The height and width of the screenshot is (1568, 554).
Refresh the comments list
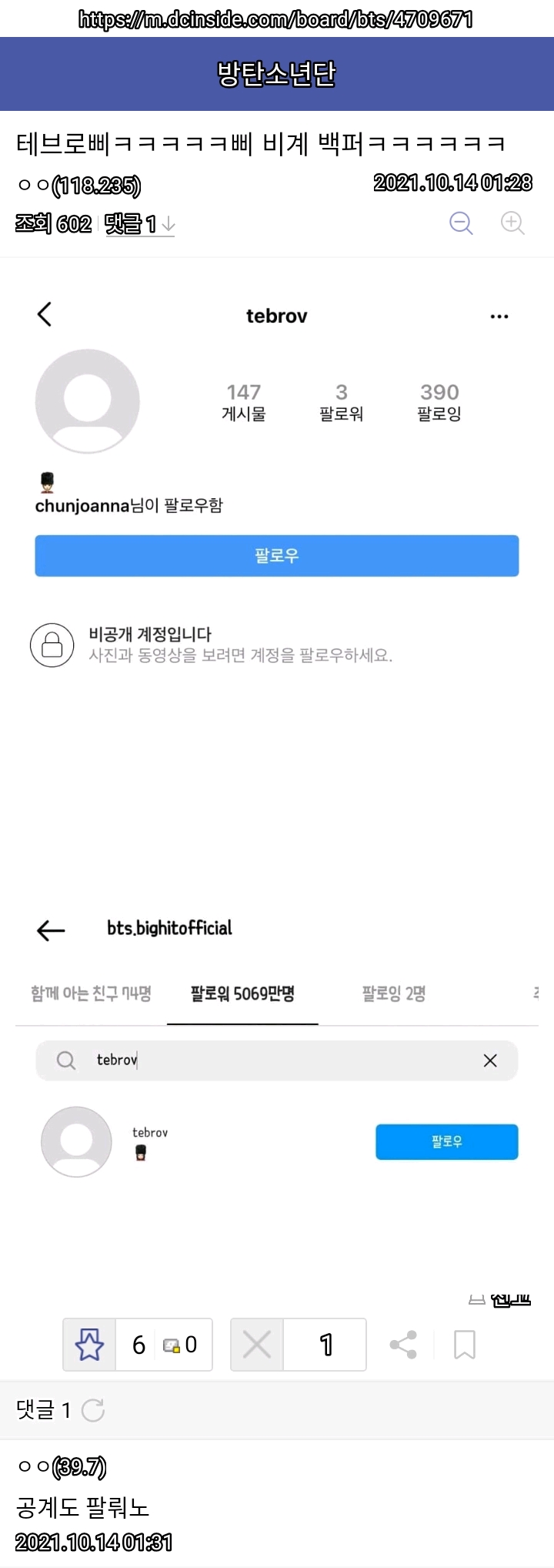93,1410
